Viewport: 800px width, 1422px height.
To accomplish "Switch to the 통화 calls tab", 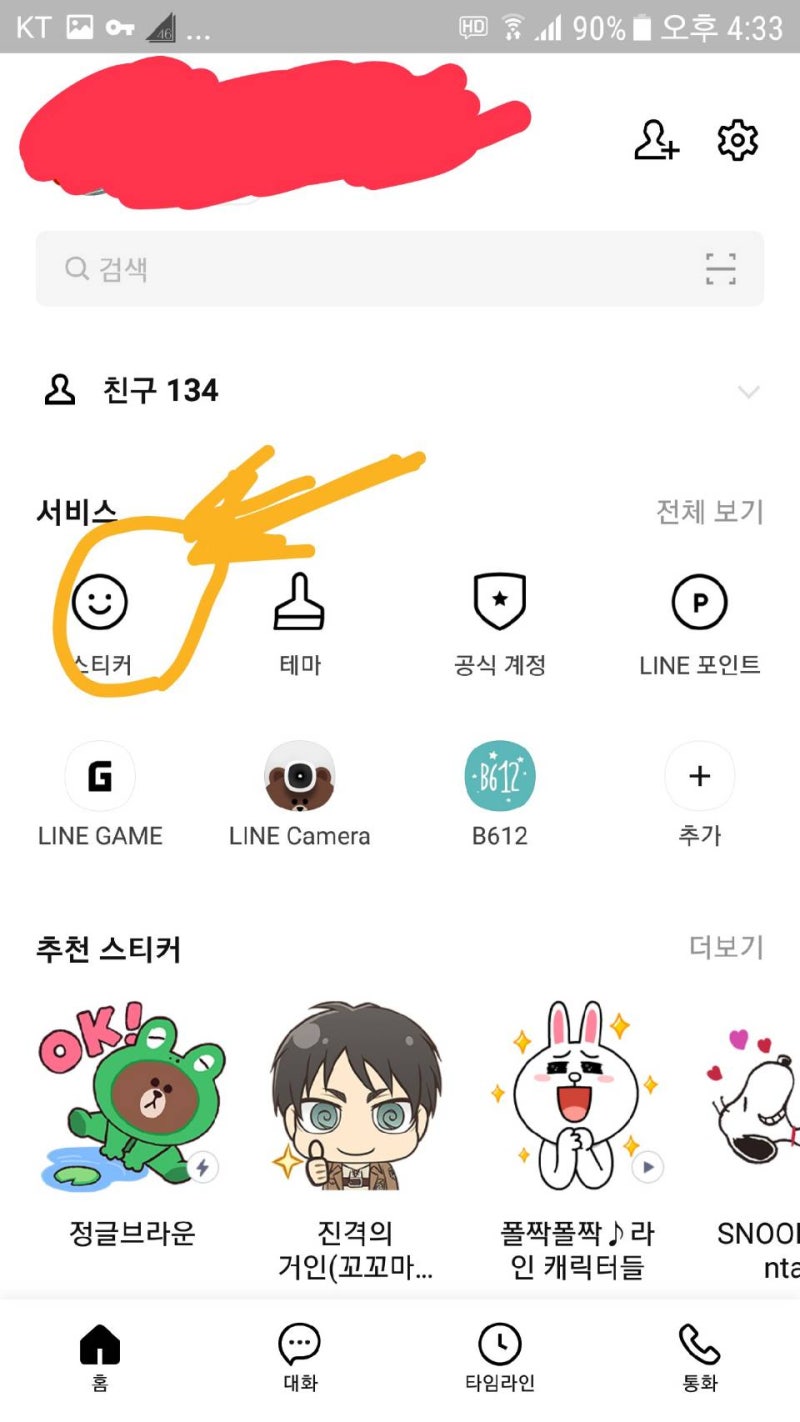I will tap(700, 1355).
